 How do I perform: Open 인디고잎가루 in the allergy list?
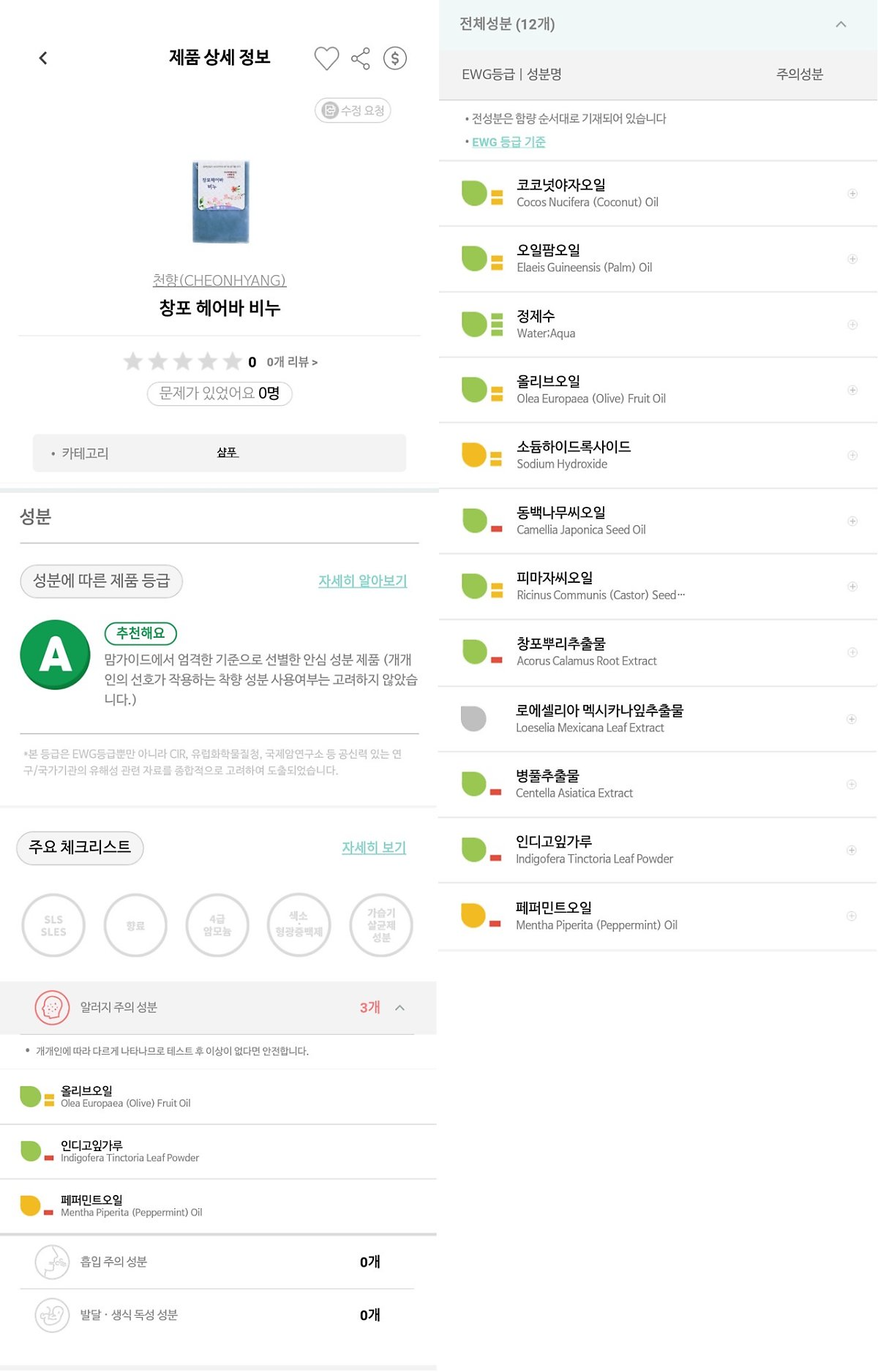tap(130, 1151)
